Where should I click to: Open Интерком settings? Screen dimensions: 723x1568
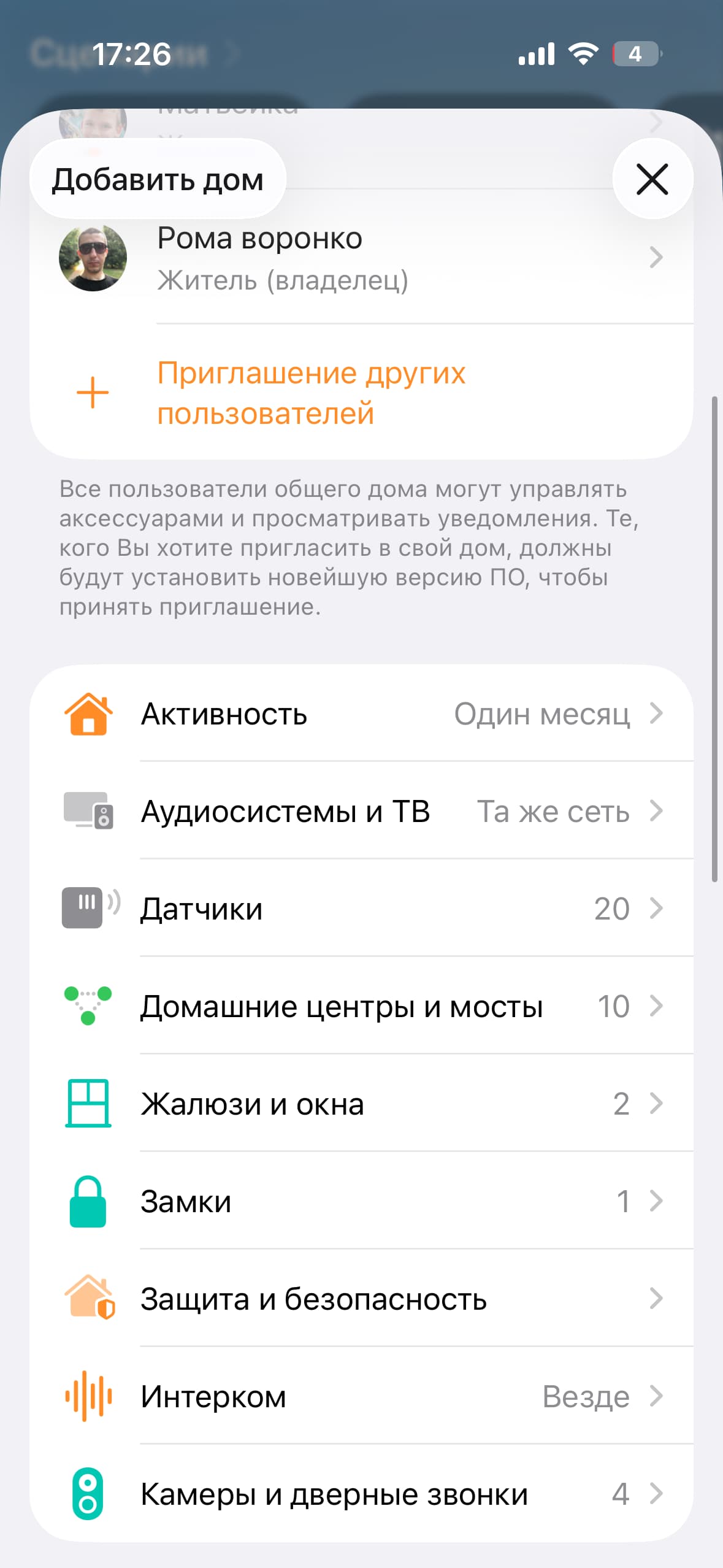click(362, 1396)
